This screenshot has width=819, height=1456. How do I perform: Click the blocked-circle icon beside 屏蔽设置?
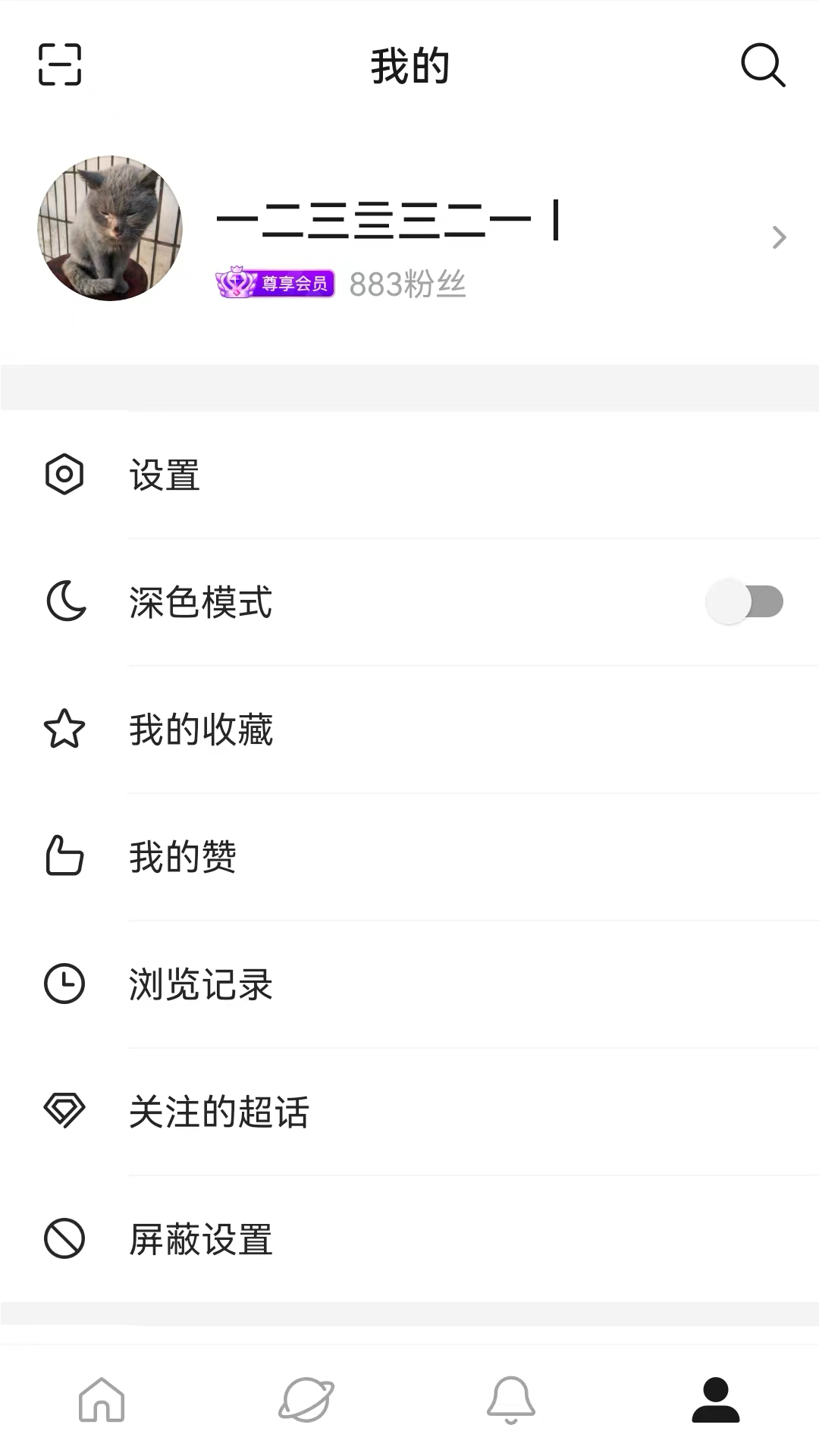click(x=65, y=1238)
